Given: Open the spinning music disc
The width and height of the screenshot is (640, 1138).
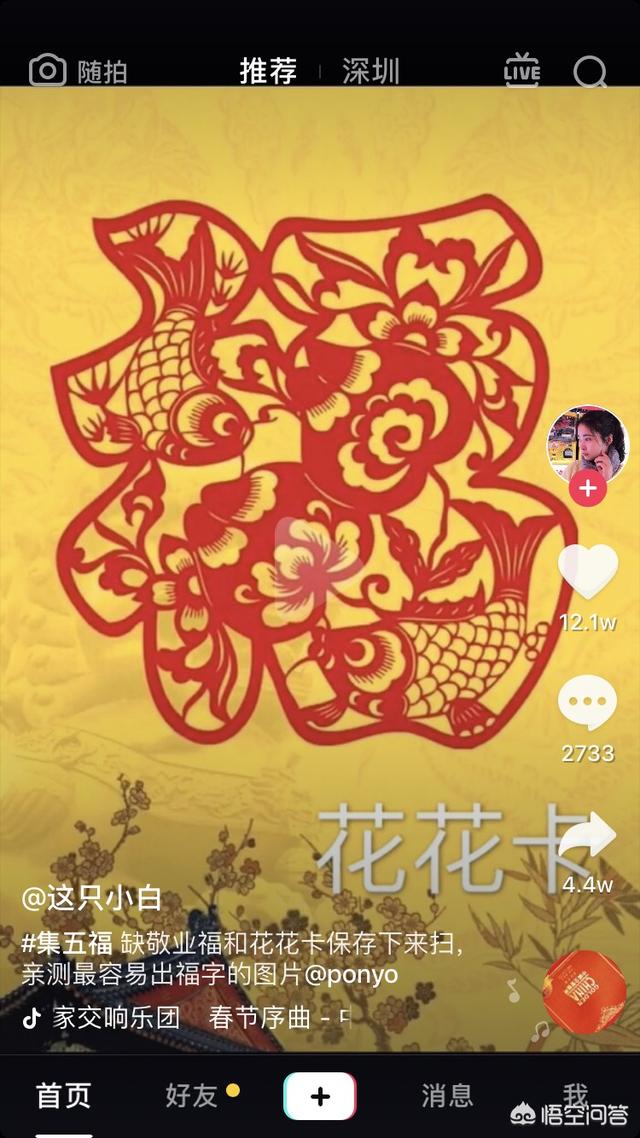Looking at the screenshot, I should (x=585, y=993).
